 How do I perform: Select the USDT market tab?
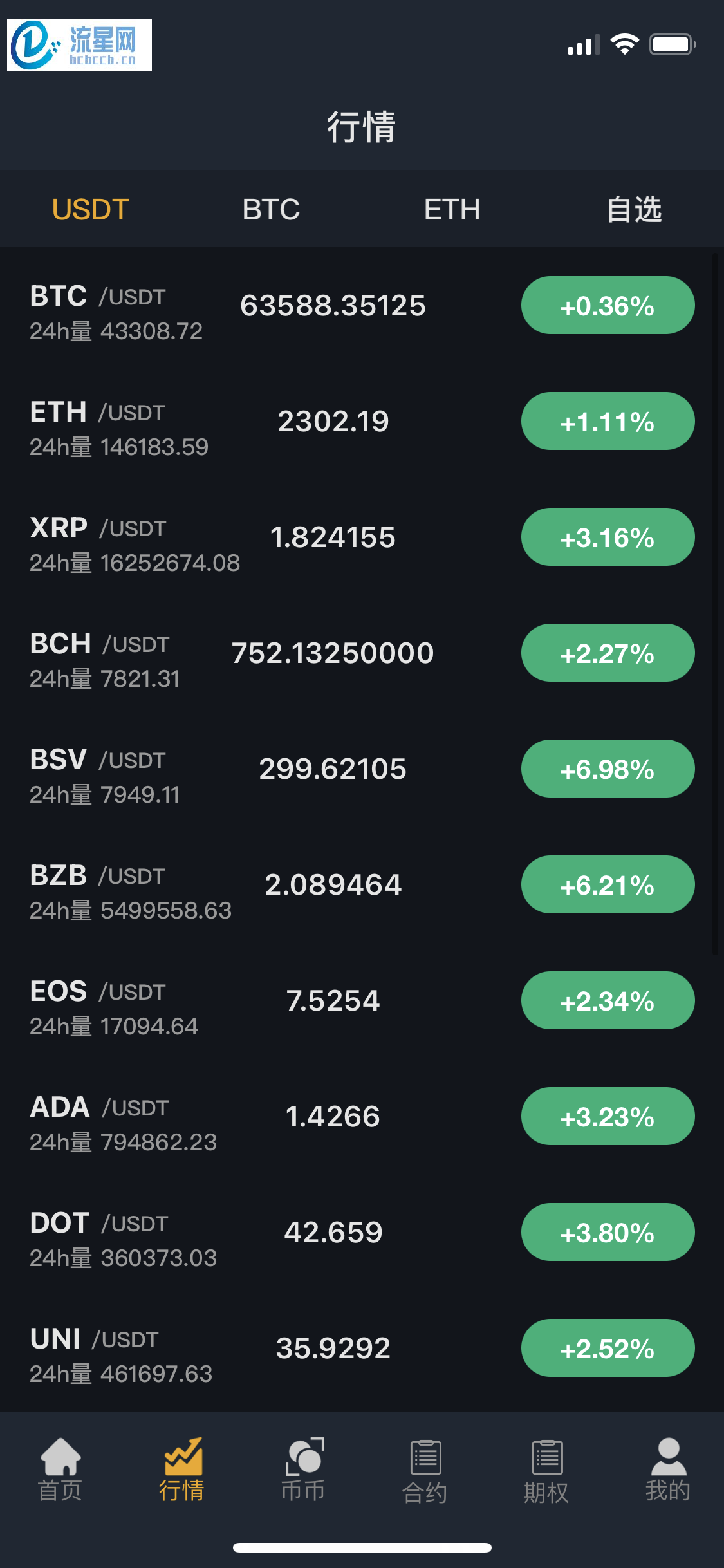pyautogui.click(x=91, y=209)
